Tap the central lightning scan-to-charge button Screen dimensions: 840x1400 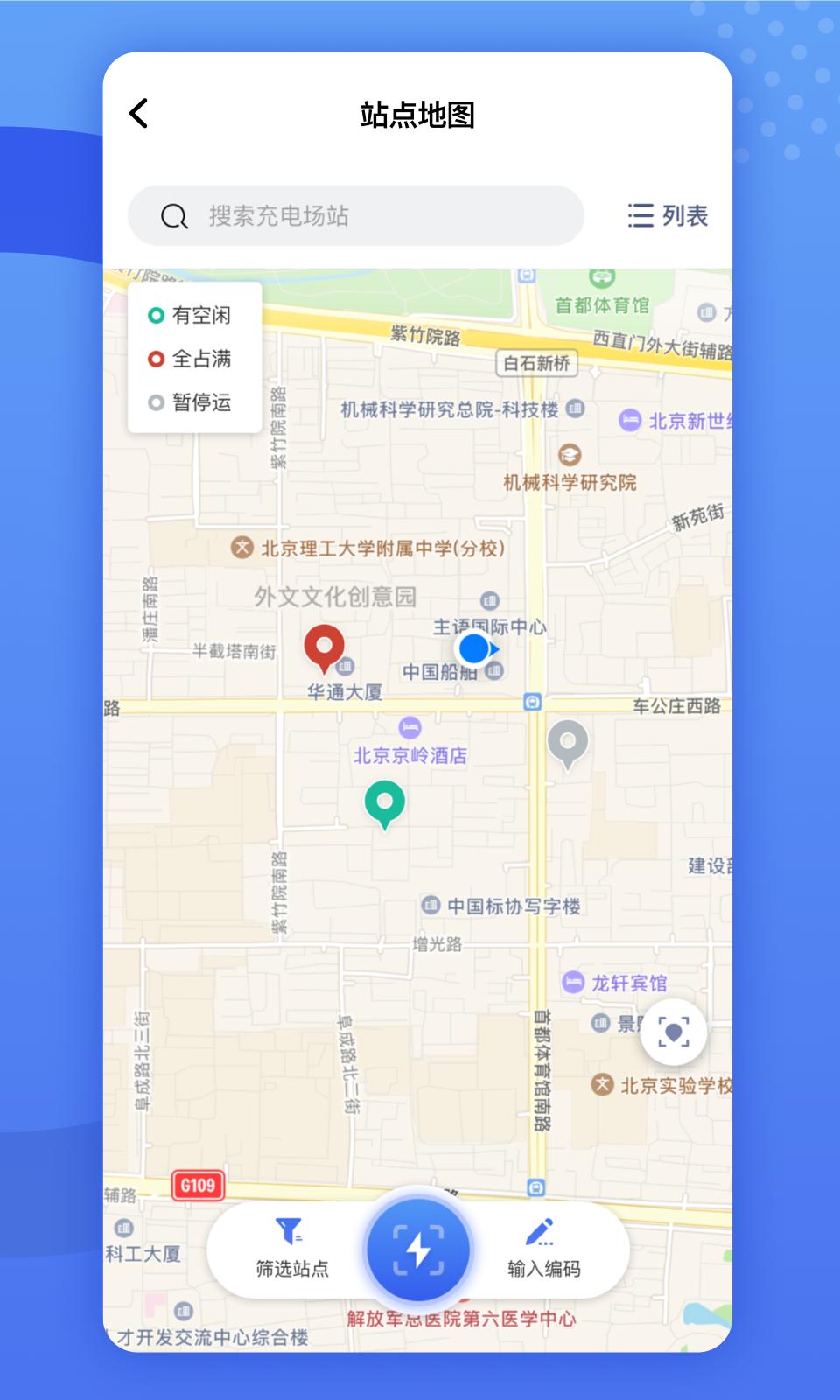click(x=420, y=1249)
